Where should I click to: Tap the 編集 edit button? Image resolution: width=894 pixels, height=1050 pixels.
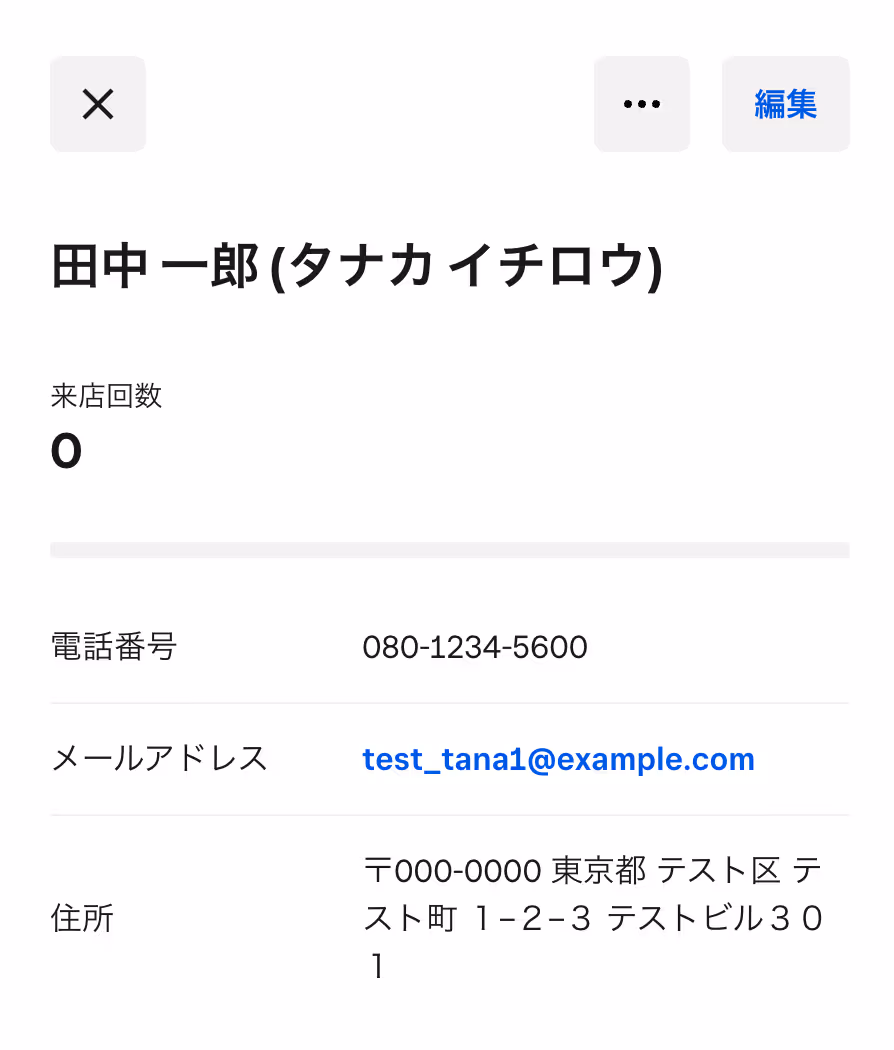tap(785, 104)
